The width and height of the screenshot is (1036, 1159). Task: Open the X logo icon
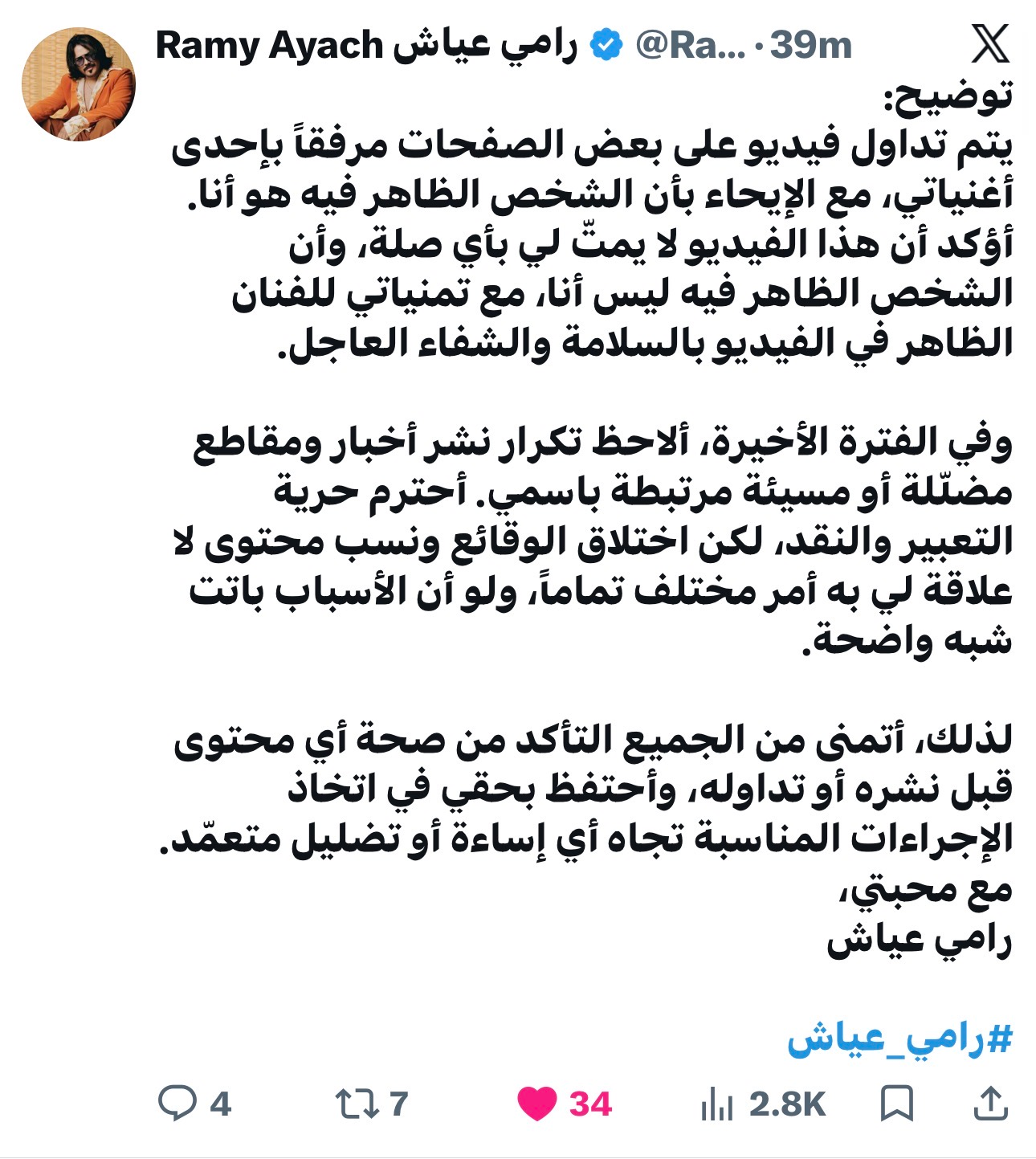tap(990, 43)
